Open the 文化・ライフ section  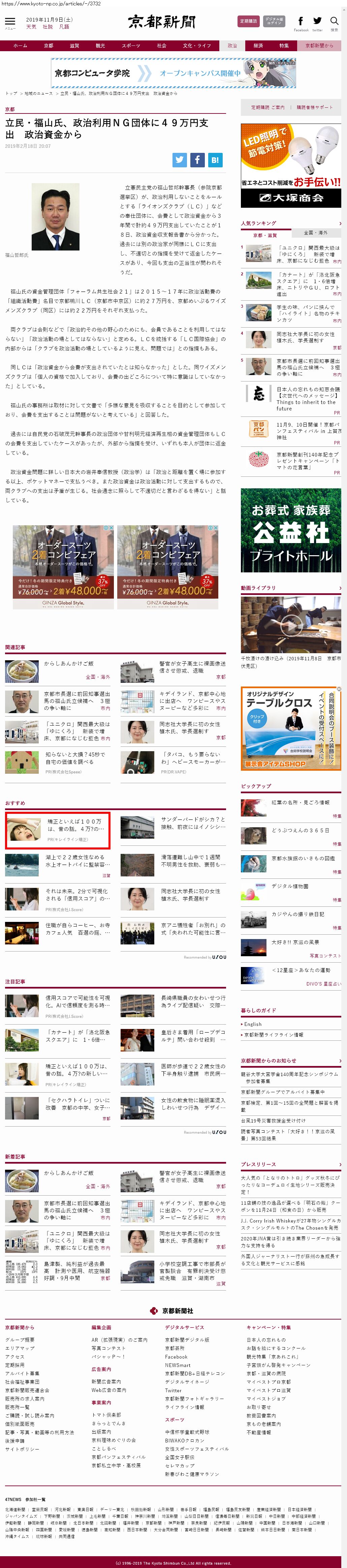pos(197,46)
